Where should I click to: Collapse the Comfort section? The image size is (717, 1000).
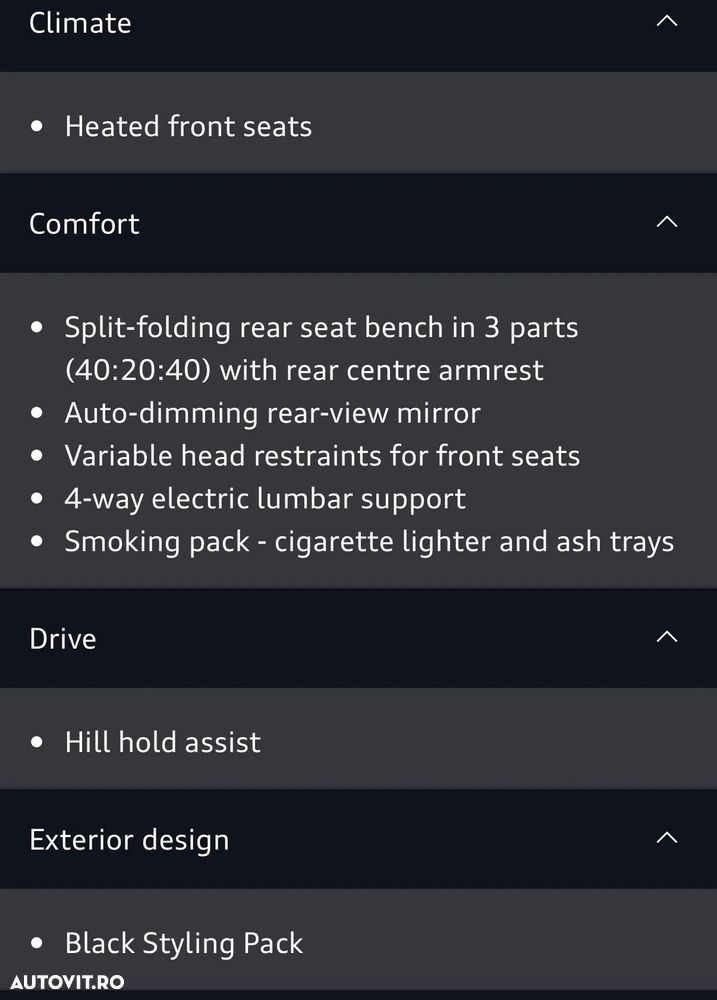point(666,222)
